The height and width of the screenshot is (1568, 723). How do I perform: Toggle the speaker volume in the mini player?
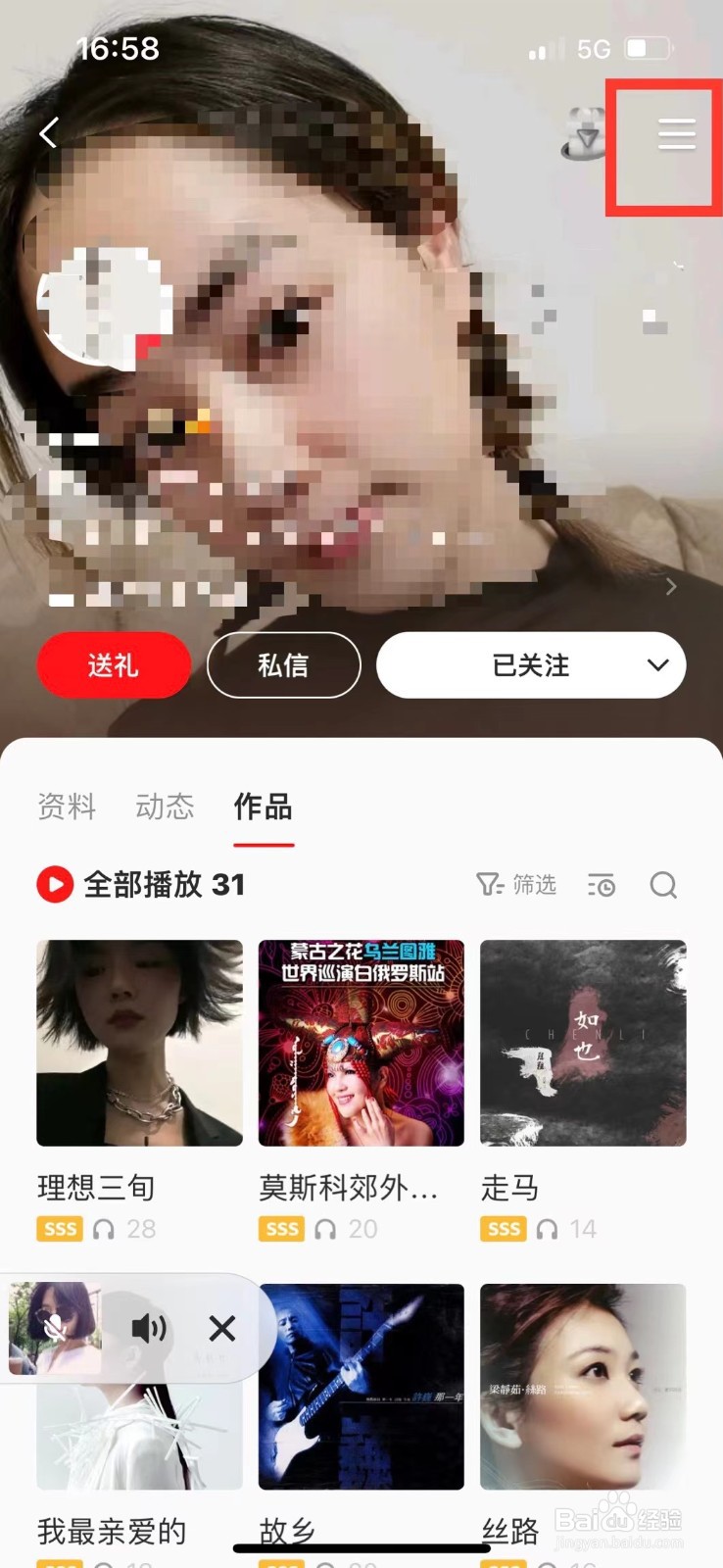click(149, 1329)
